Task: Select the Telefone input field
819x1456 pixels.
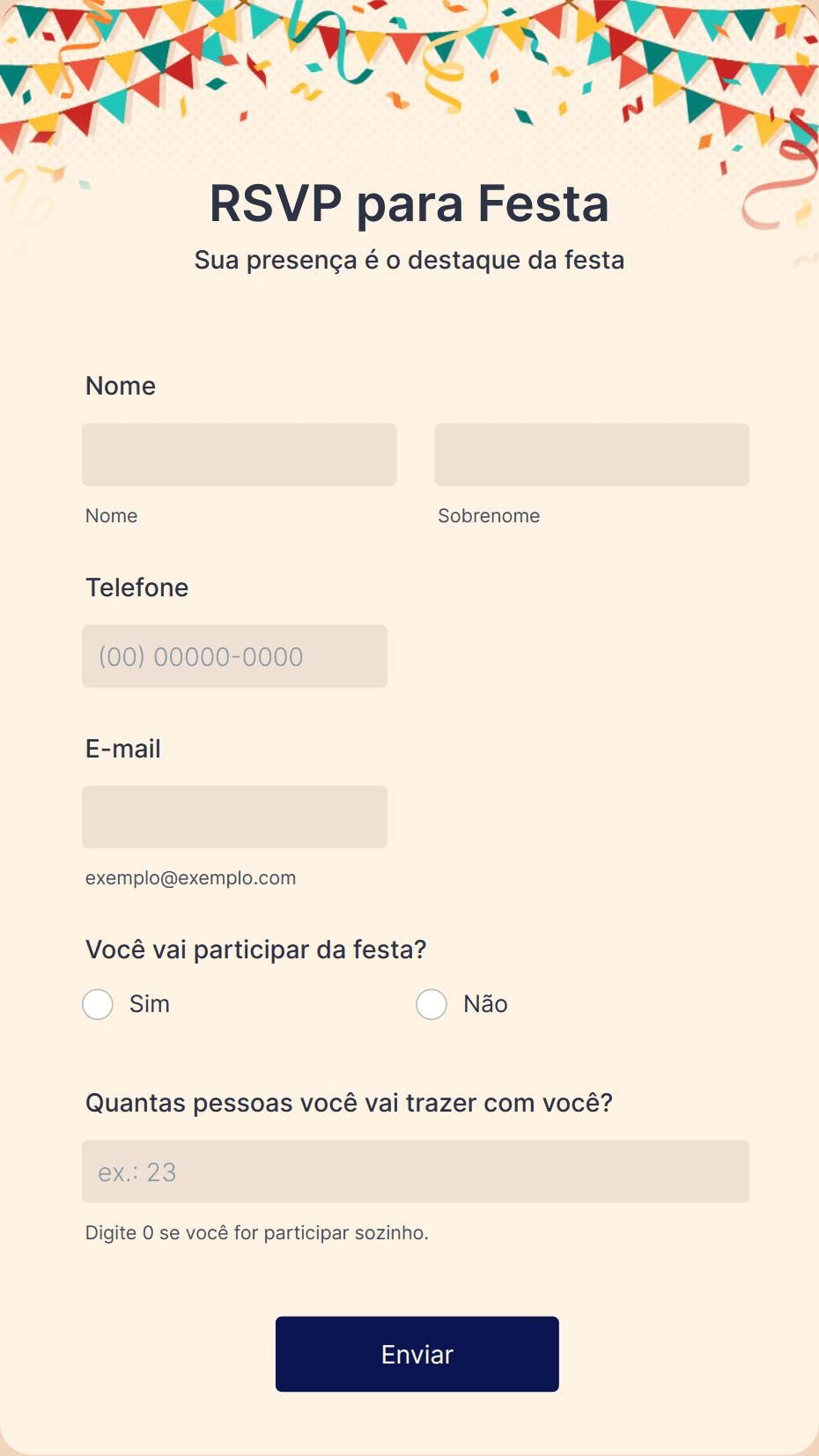Action: tap(234, 656)
